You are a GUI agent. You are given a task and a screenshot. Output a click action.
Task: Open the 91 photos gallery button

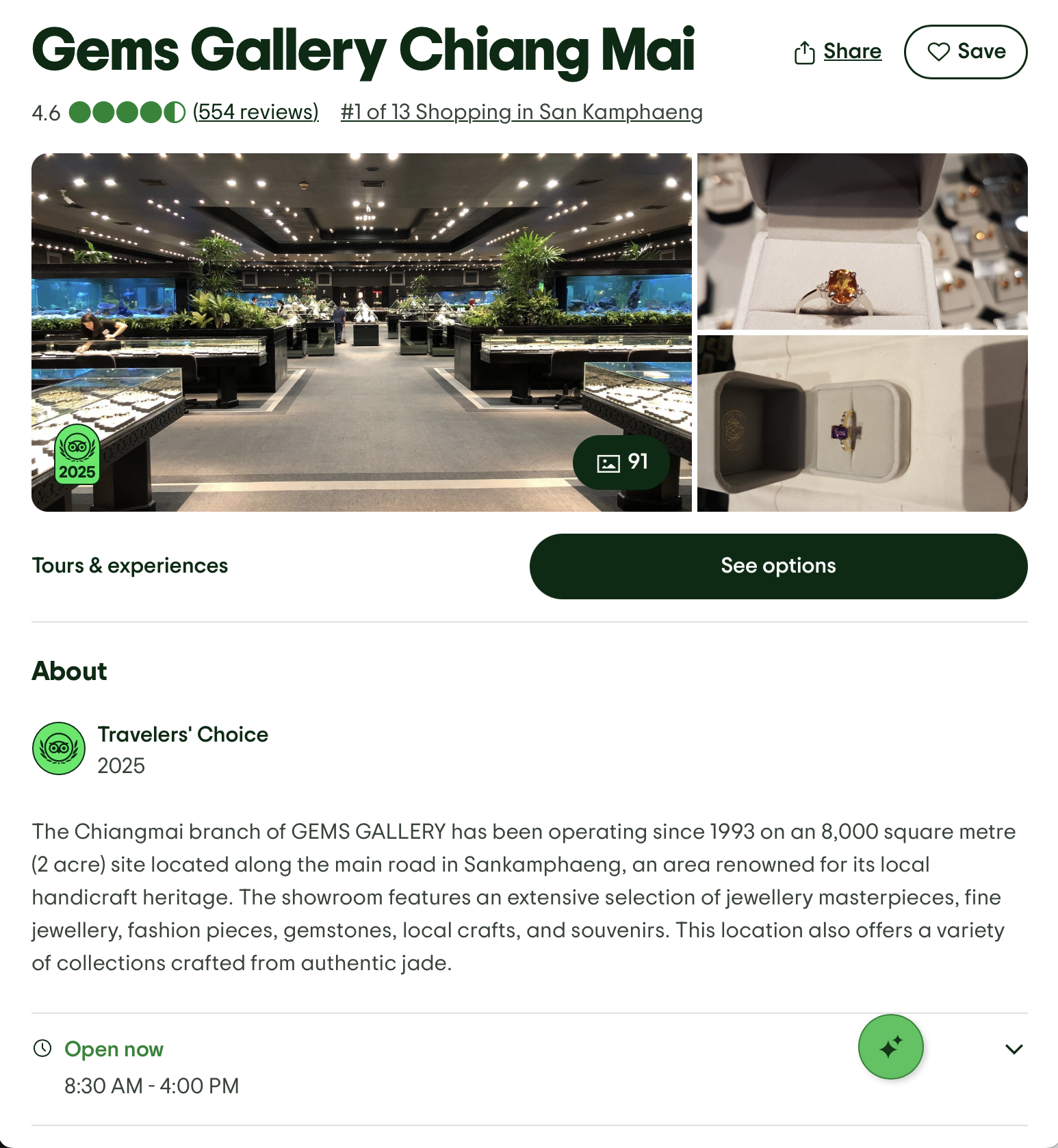coord(621,462)
